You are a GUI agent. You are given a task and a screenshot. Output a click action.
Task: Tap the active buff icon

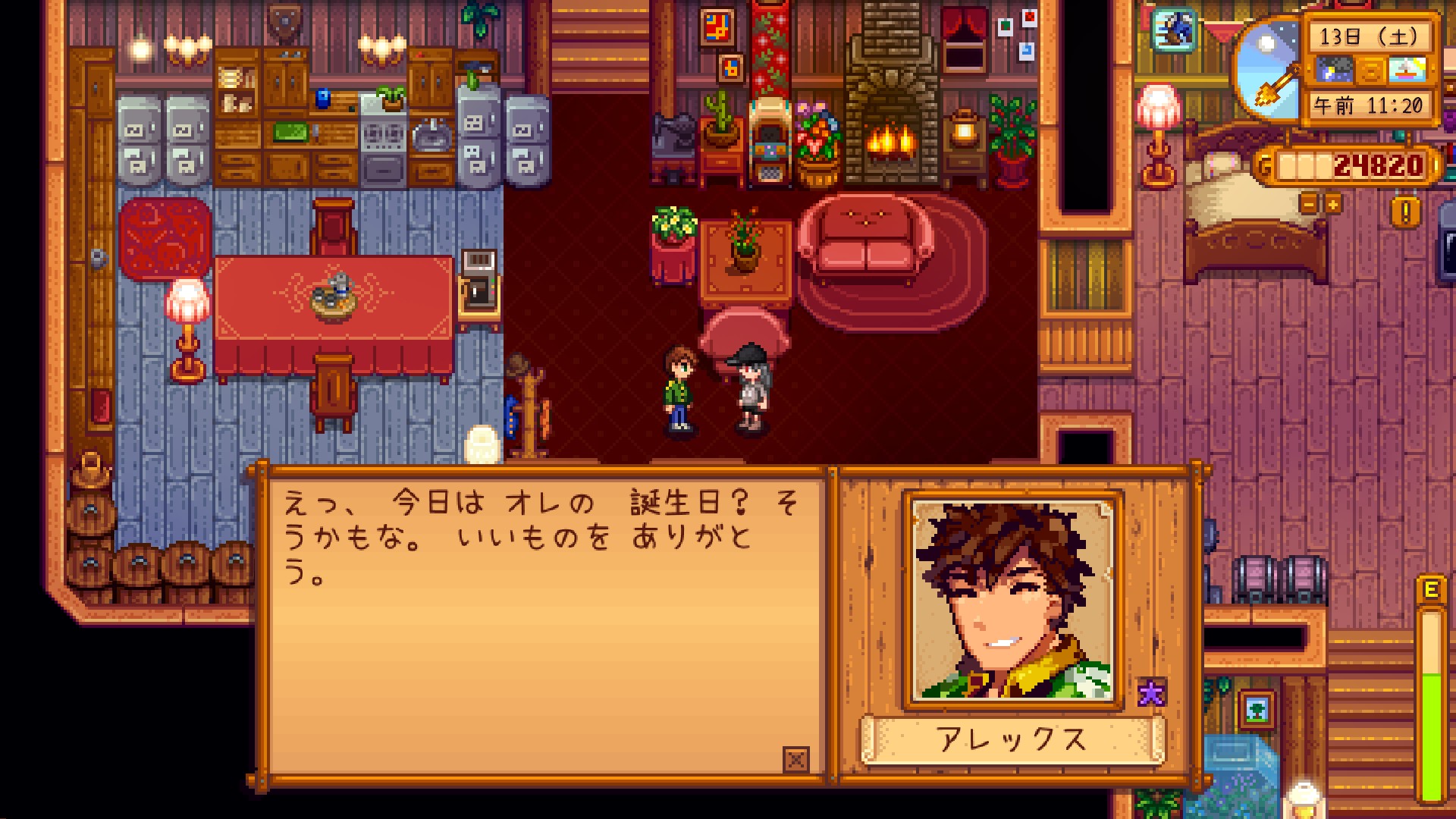[x=1174, y=31]
